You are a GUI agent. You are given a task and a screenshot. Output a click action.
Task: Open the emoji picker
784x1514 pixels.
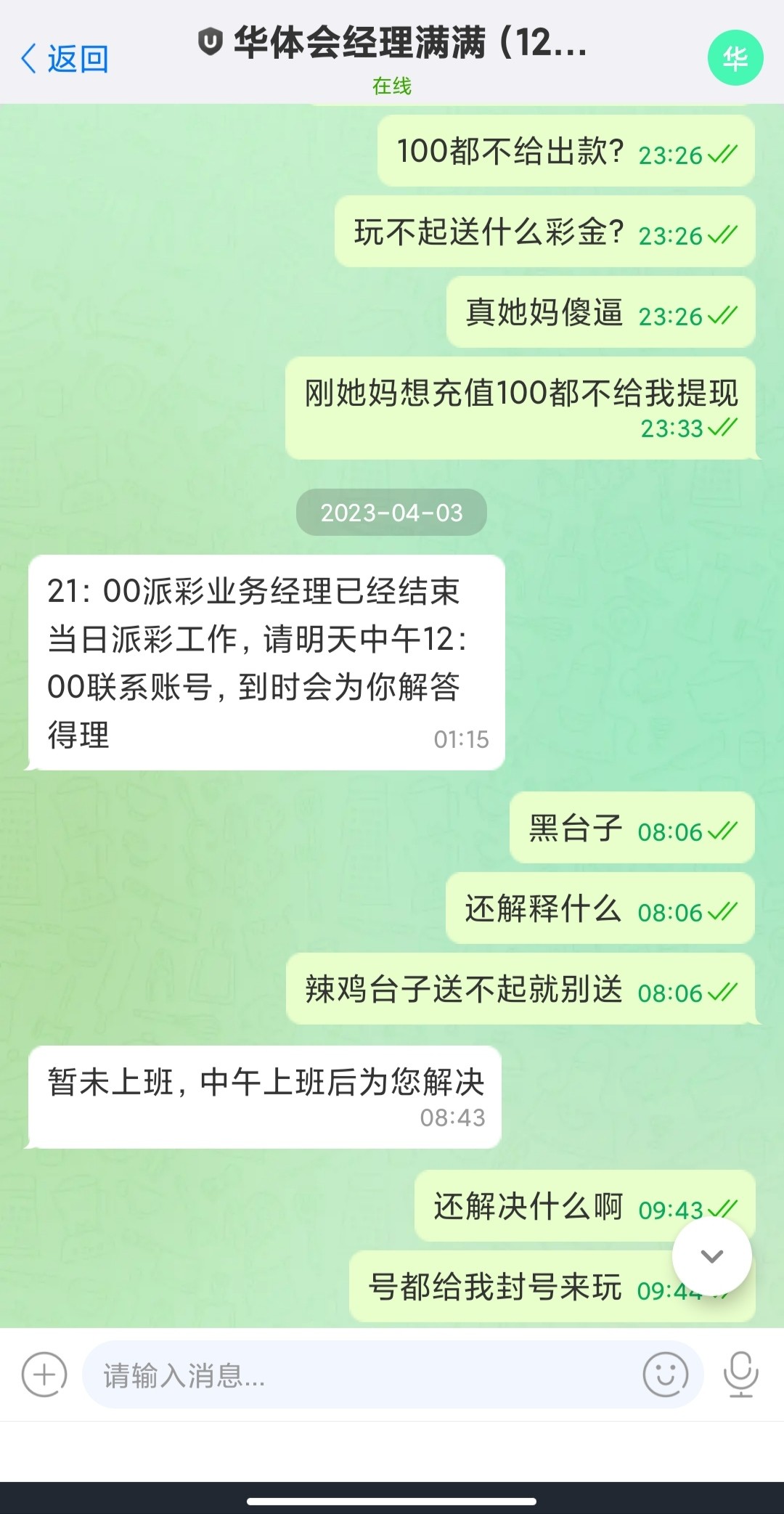click(665, 1374)
